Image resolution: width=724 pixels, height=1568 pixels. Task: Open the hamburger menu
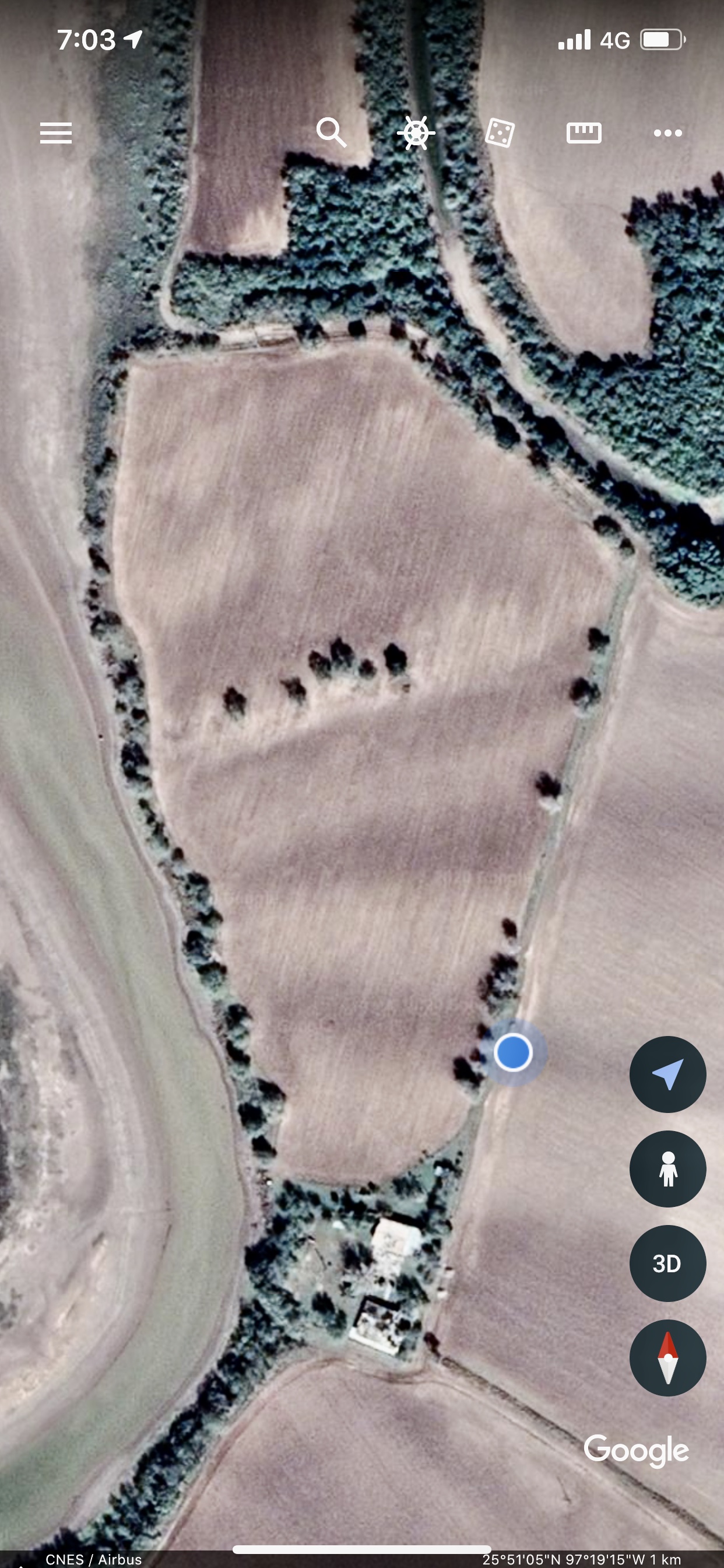point(56,132)
